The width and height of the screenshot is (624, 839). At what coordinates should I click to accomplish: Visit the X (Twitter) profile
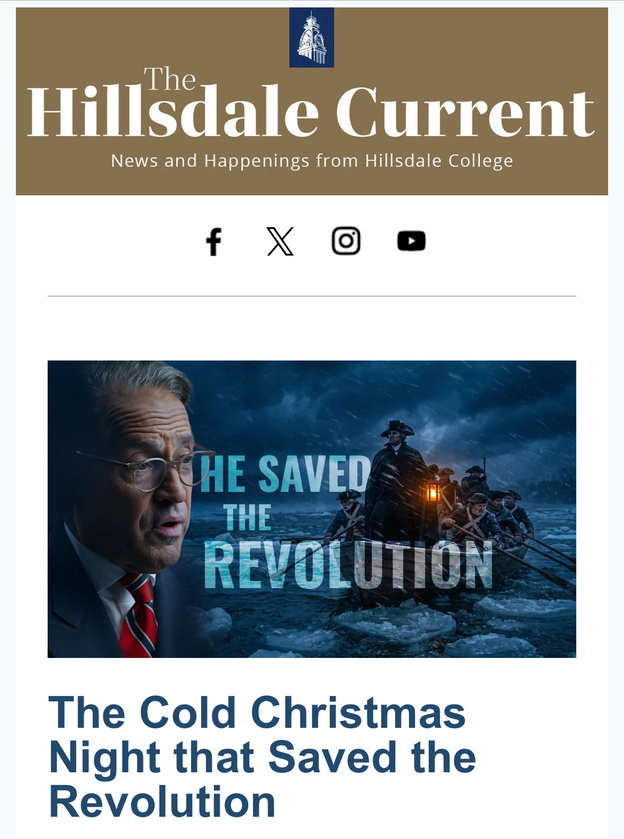(280, 241)
